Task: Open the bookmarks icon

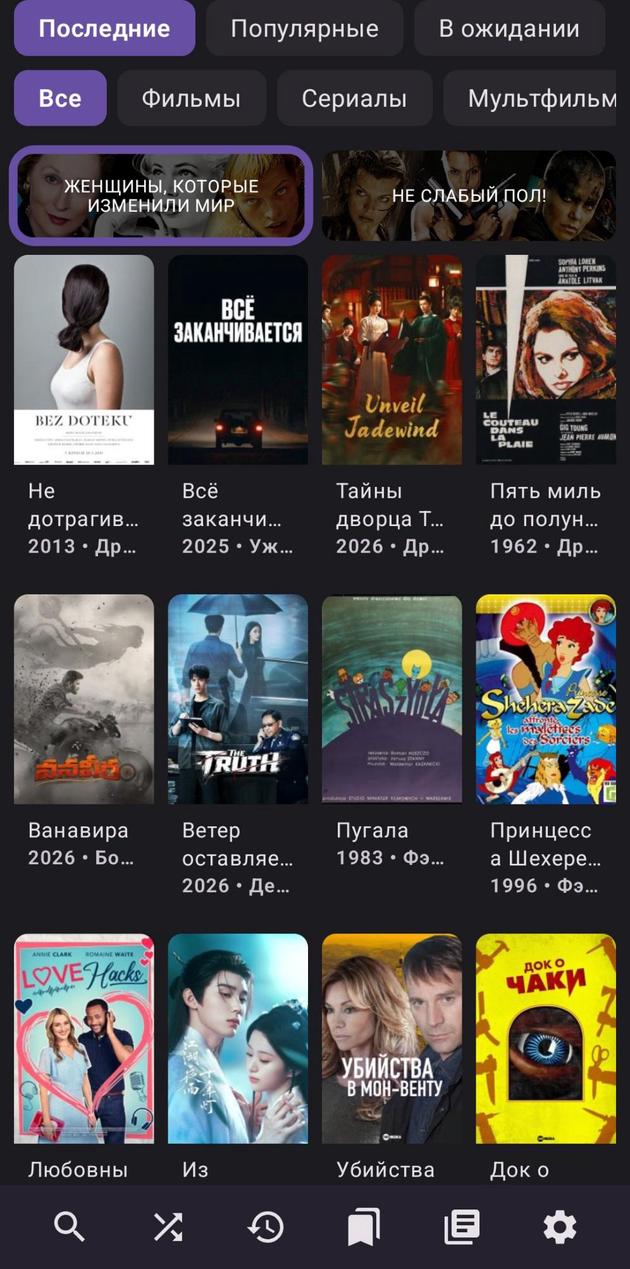Action: pos(363,1226)
